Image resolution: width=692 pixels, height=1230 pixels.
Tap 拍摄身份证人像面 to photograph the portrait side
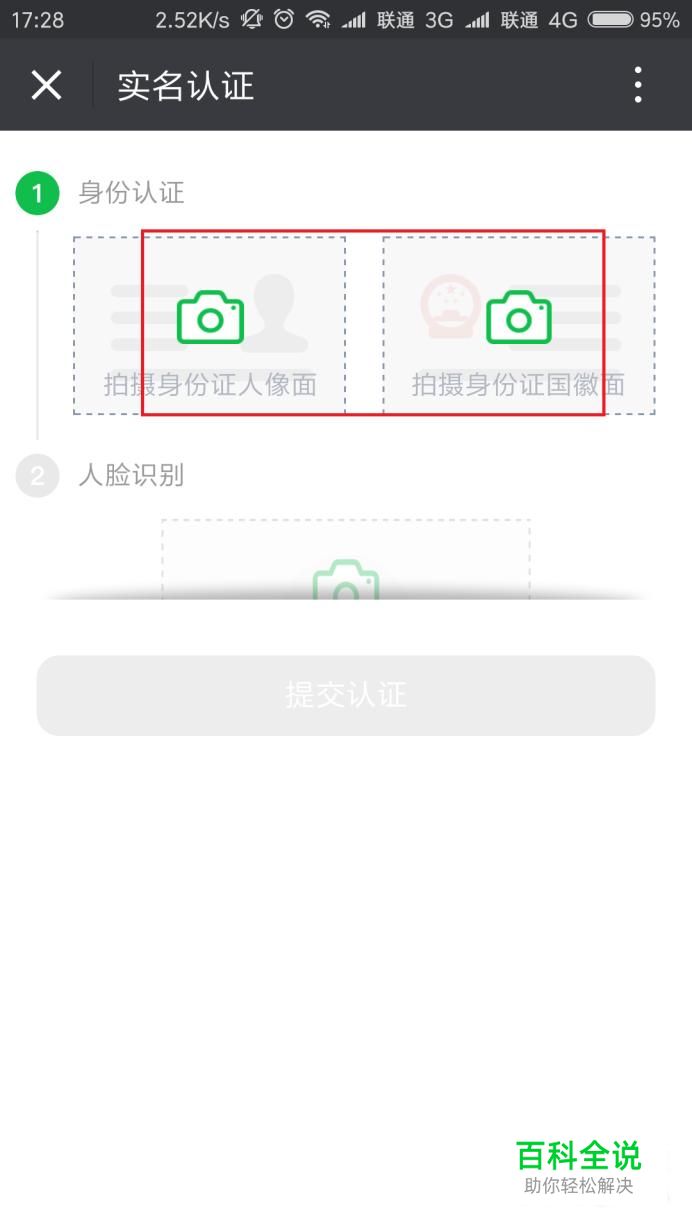pos(209,325)
